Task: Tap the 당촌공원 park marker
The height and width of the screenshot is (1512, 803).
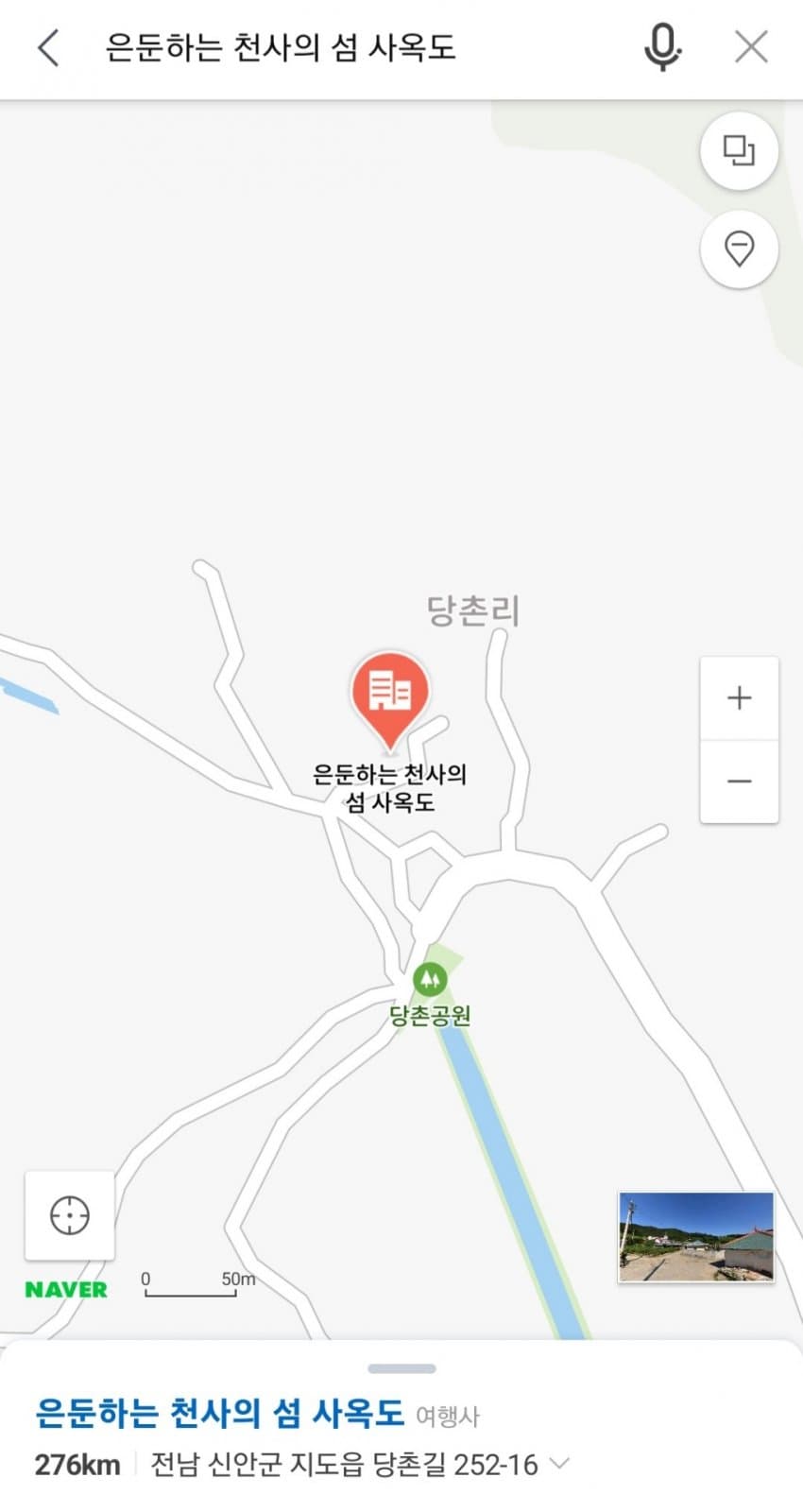Action: coord(430,978)
